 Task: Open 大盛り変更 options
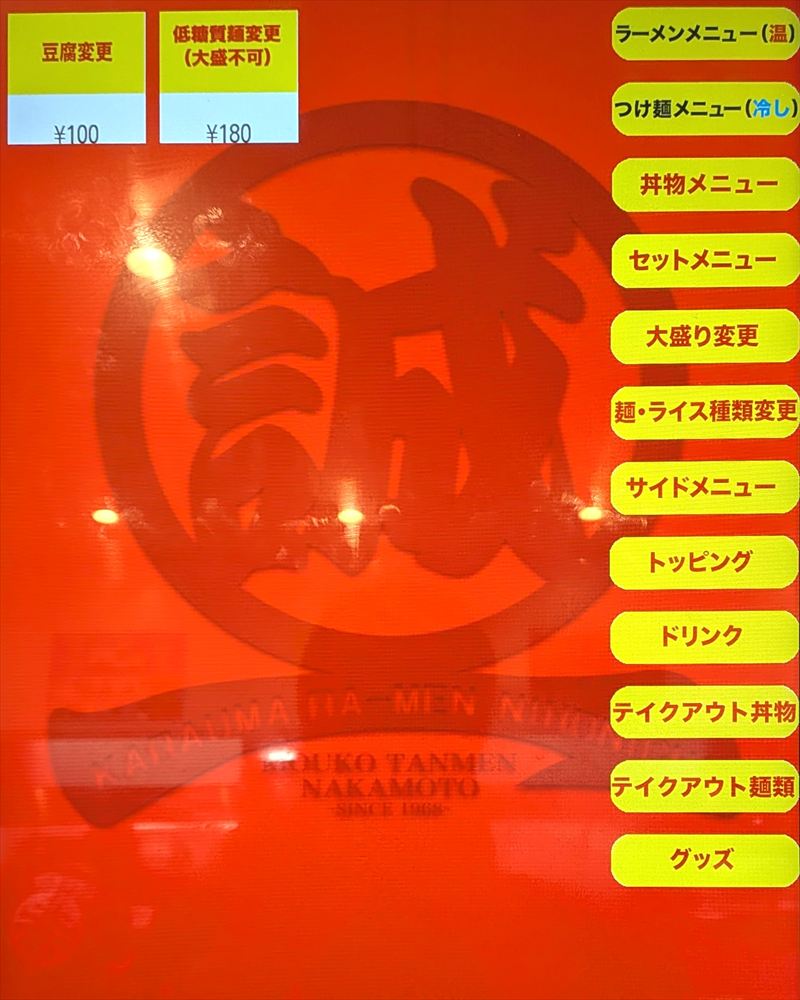[704, 336]
